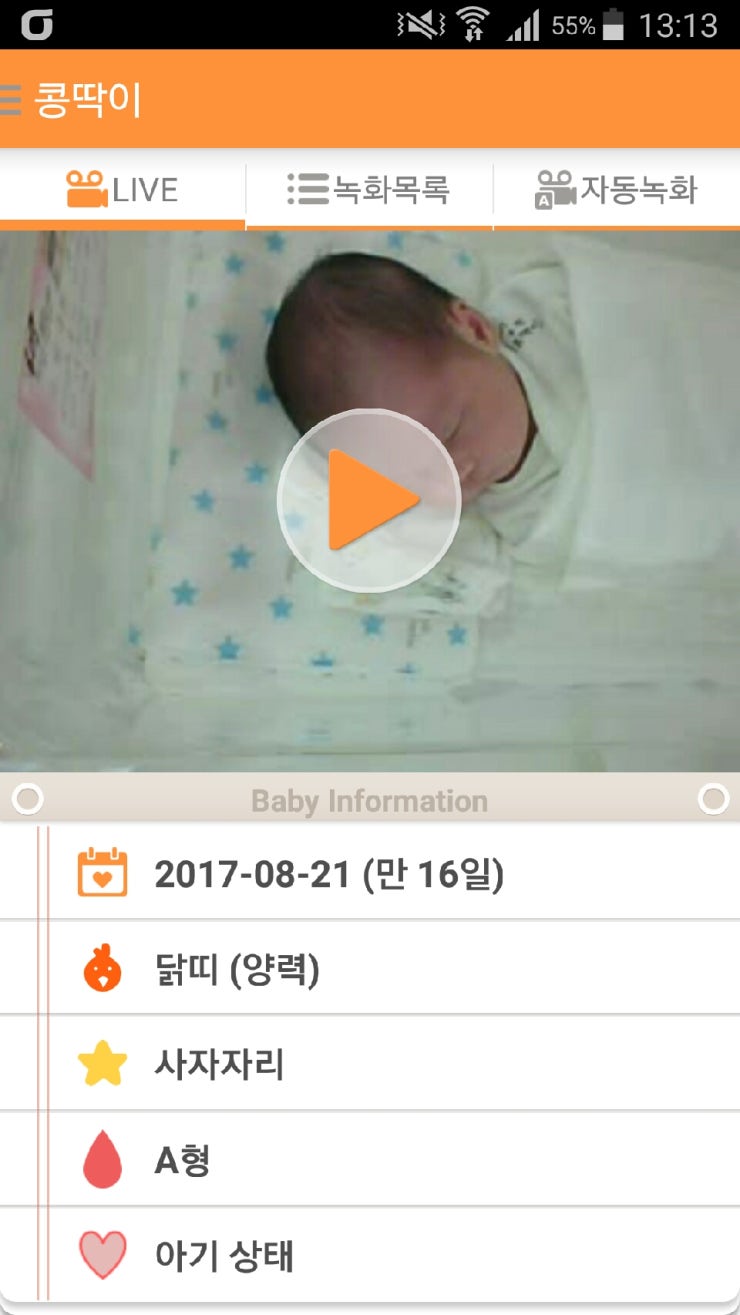Switch to the 녹화목록 tab
Screen dimensions: 740x1315
[369, 190]
